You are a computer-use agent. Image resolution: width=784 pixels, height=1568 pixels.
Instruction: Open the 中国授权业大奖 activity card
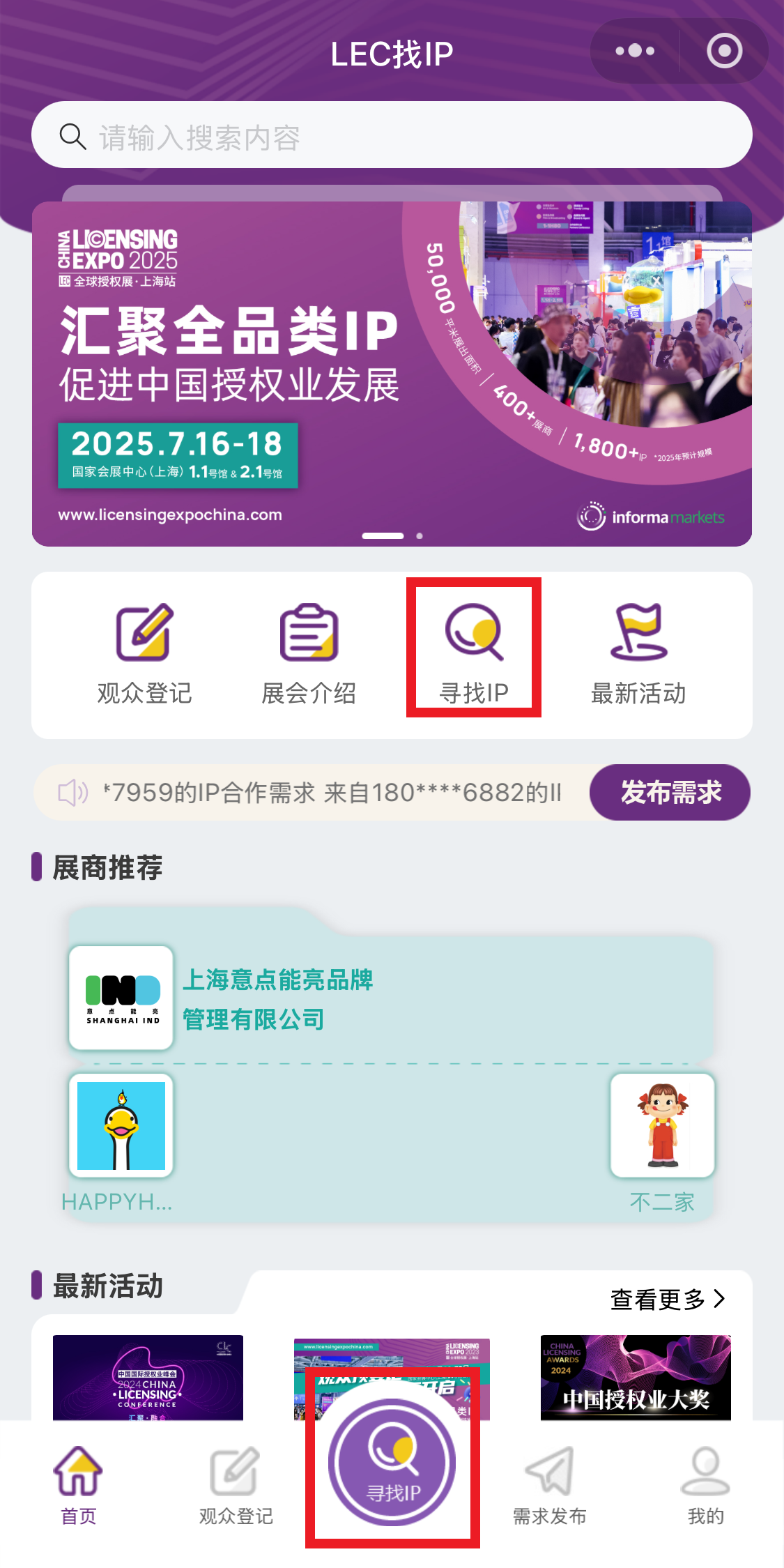[636, 1377]
